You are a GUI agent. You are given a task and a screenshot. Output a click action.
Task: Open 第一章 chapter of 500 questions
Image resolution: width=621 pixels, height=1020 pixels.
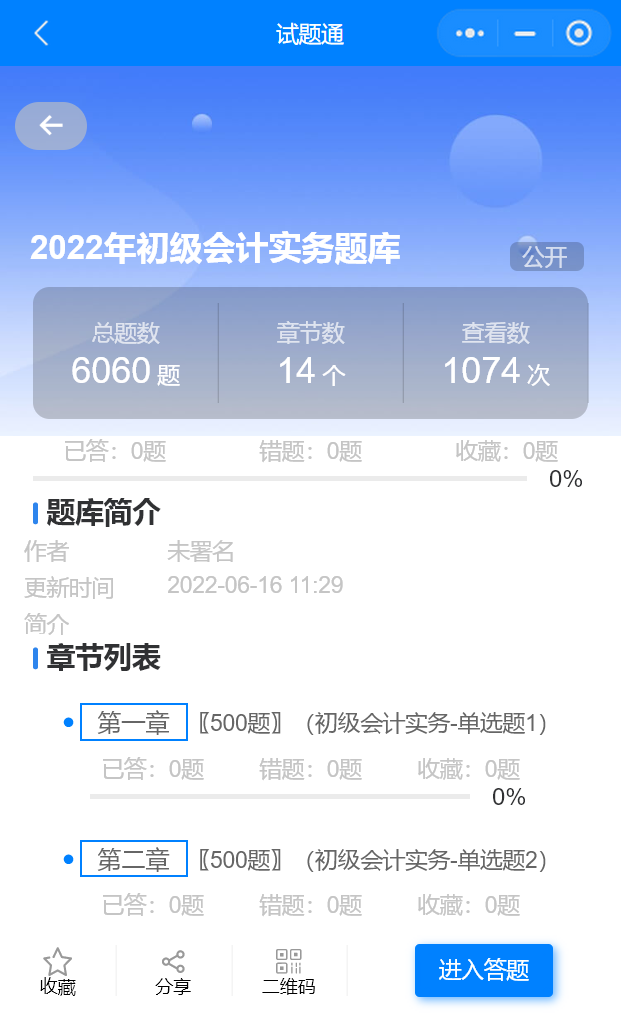(x=134, y=723)
